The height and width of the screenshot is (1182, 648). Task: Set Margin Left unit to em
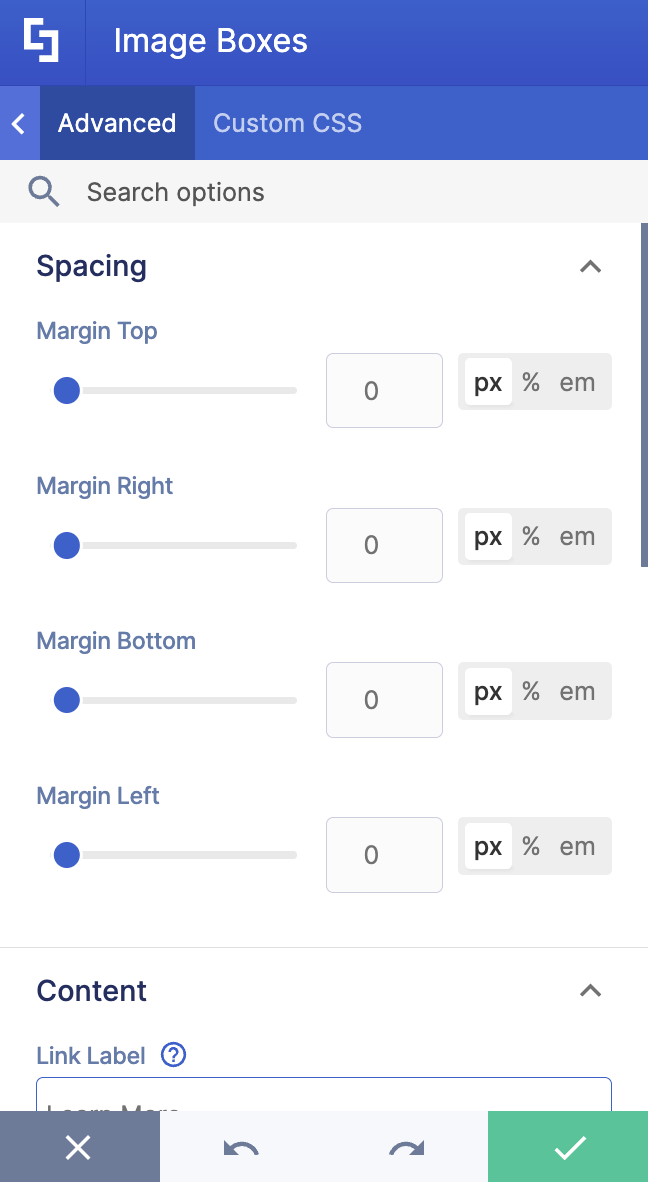pos(577,847)
